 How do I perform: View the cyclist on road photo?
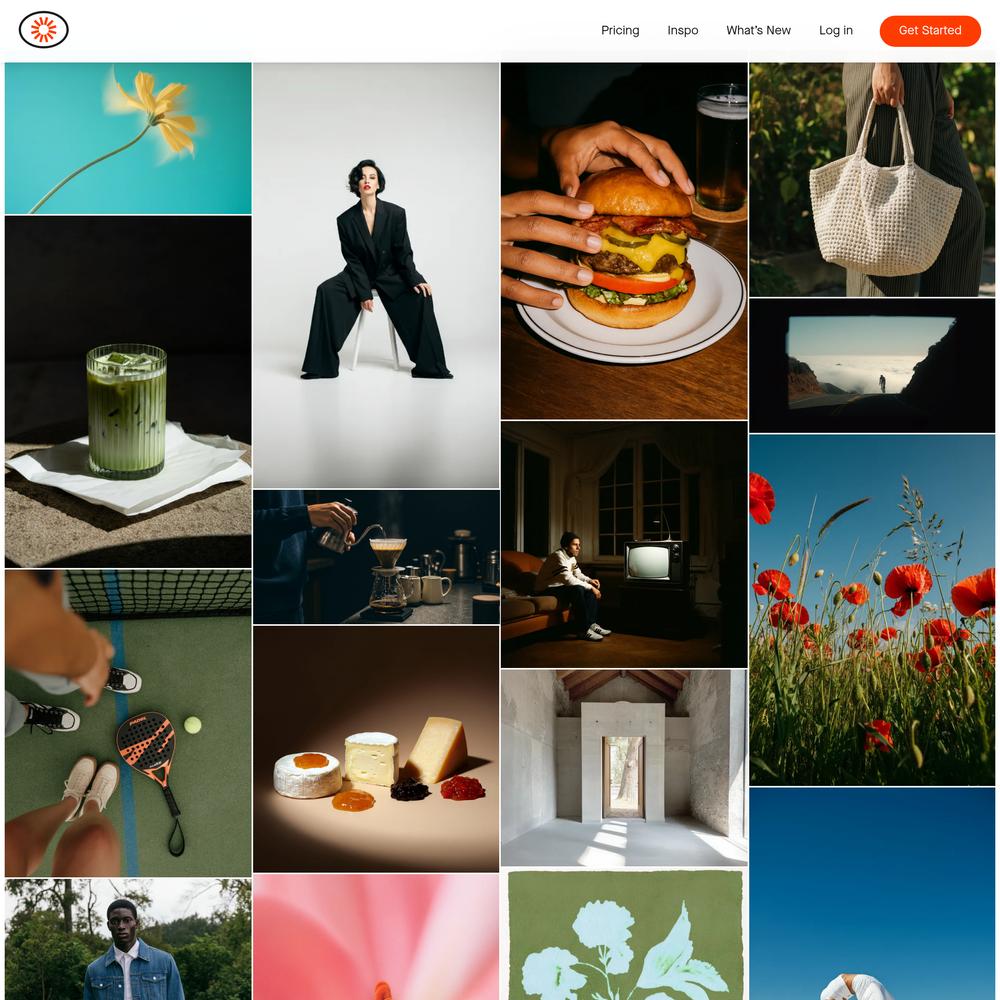click(872, 366)
